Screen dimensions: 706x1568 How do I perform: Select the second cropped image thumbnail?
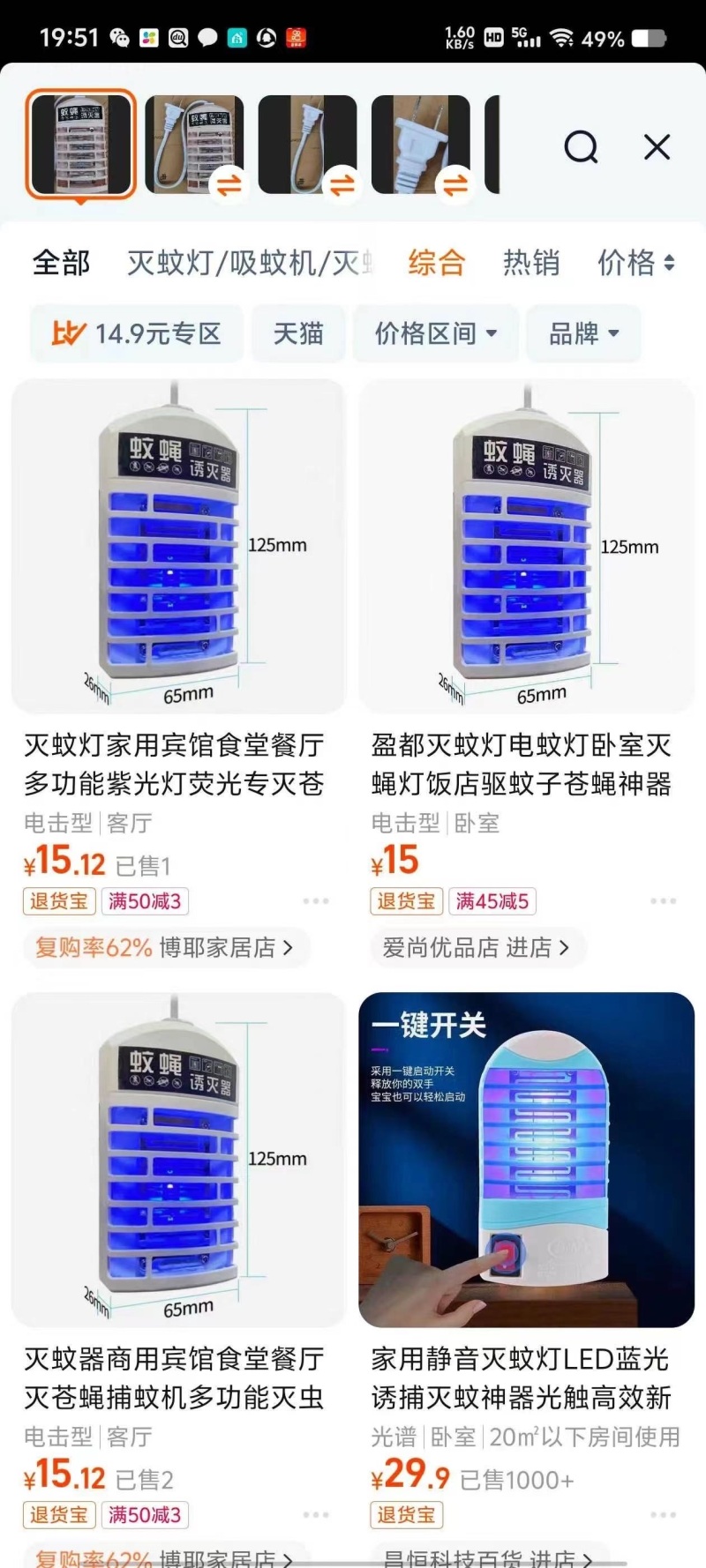click(194, 145)
